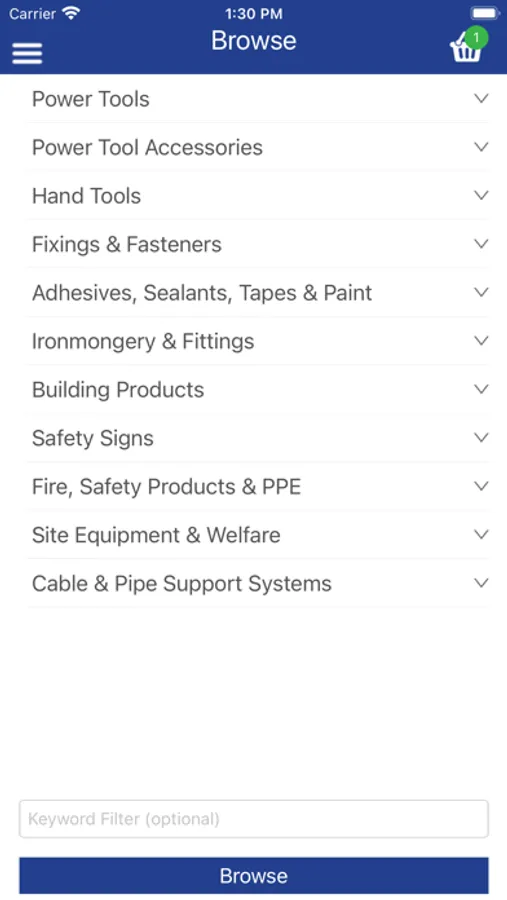Open the shopping basket
Viewport: 507px width, 900px height.
pyautogui.click(x=468, y=46)
